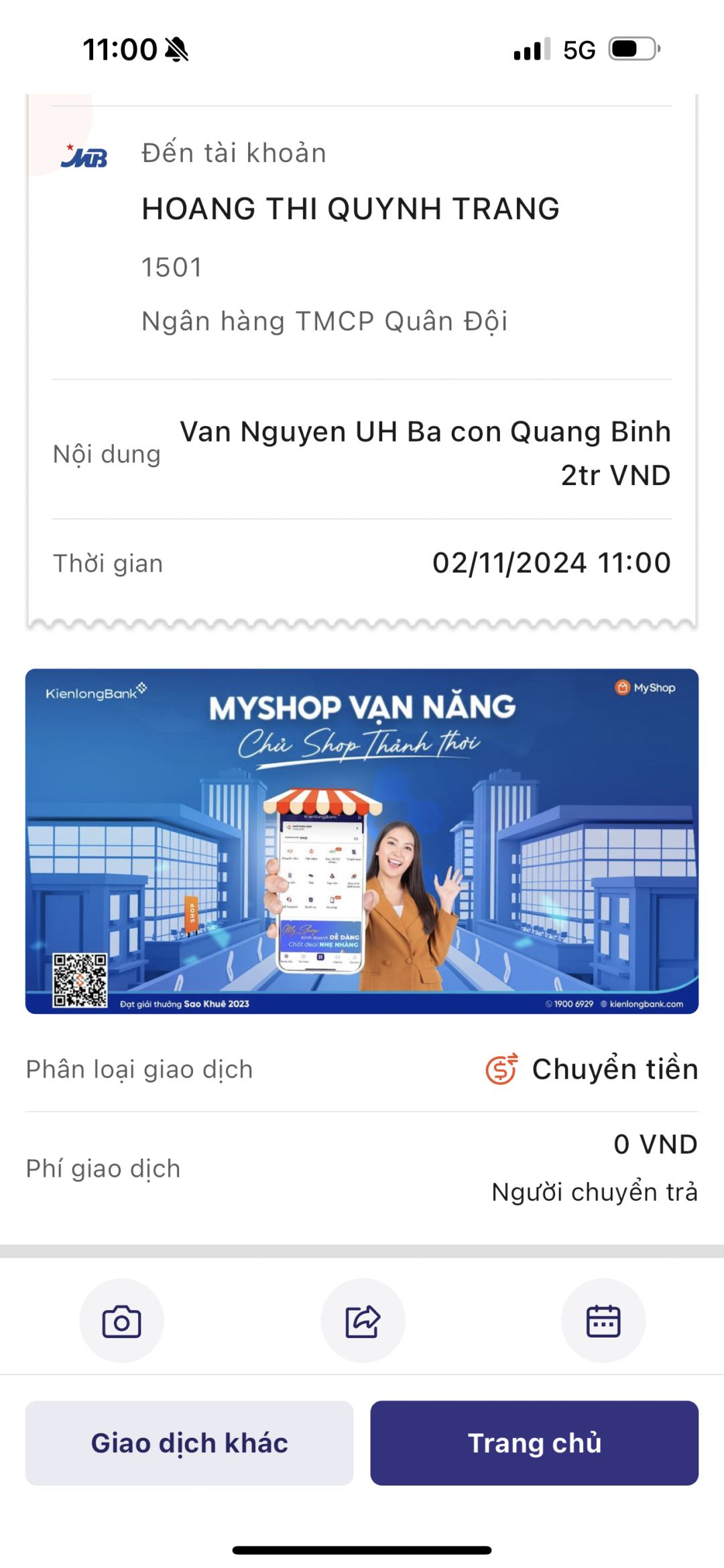Viewport: 724px width, 1568px height.
Task: Tap the Giao dịch khác button
Action: pyautogui.click(x=189, y=1443)
